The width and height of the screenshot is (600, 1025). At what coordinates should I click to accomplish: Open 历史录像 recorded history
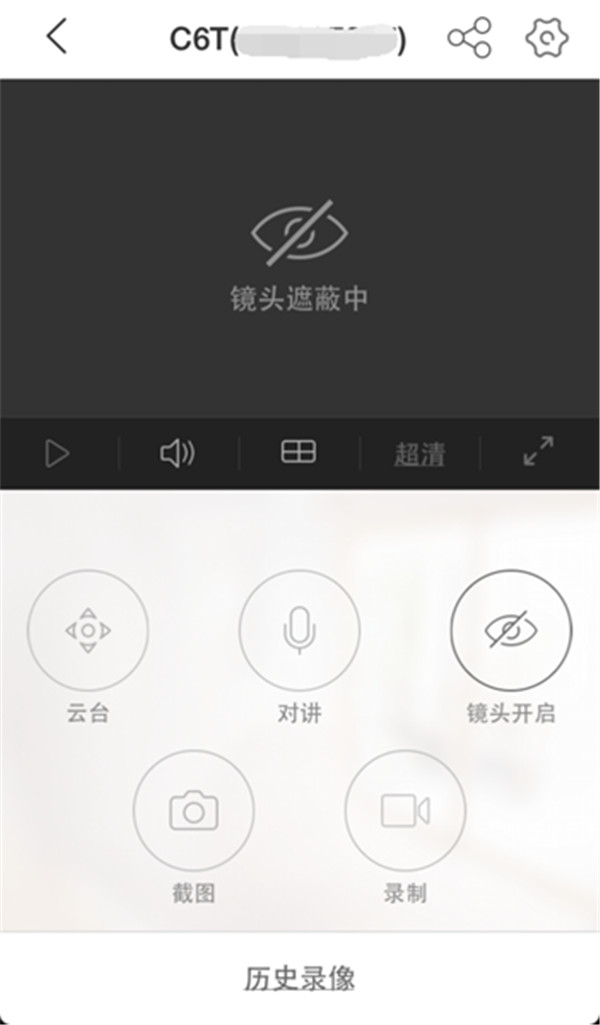coord(299,977)
